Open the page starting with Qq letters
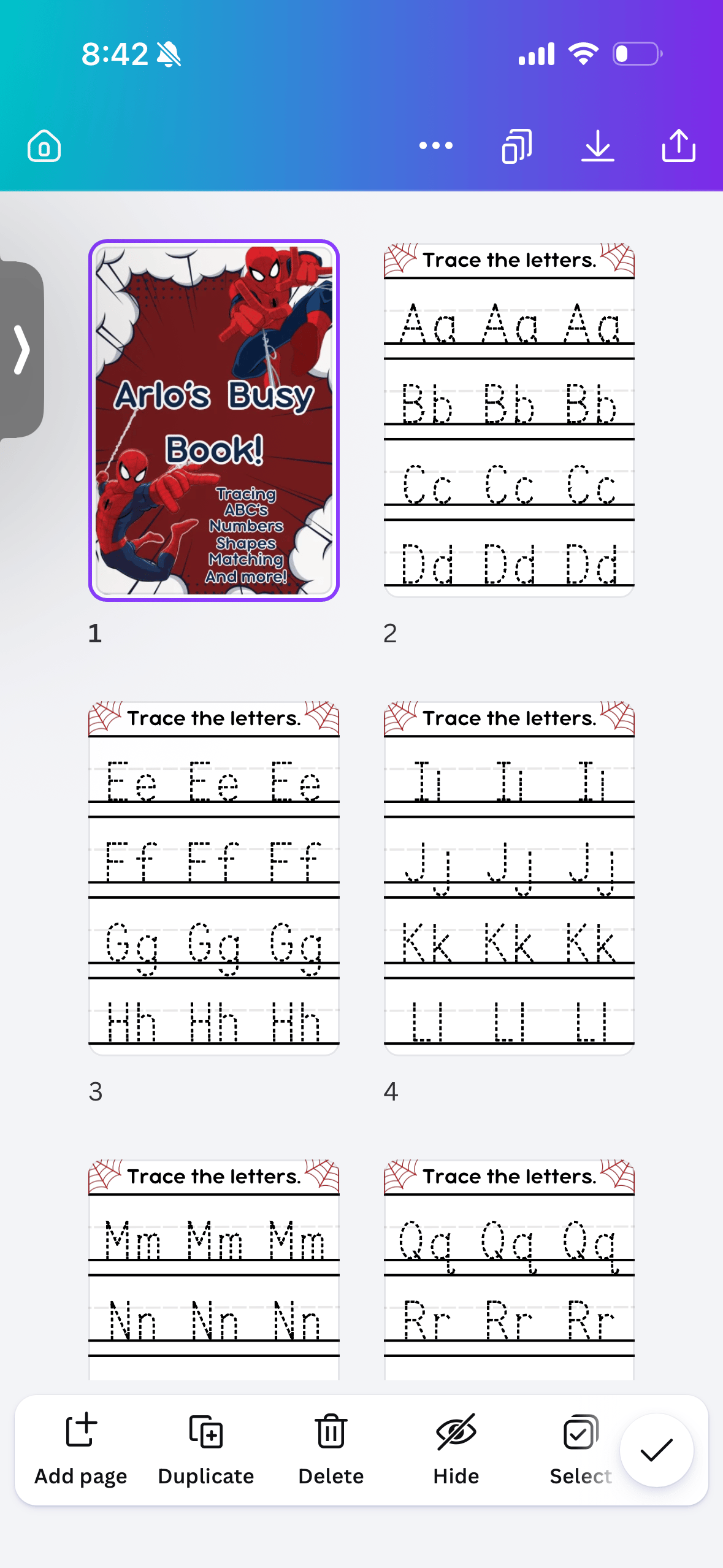The height and width of the screenshot is (1568, 723). point(509,1270)
